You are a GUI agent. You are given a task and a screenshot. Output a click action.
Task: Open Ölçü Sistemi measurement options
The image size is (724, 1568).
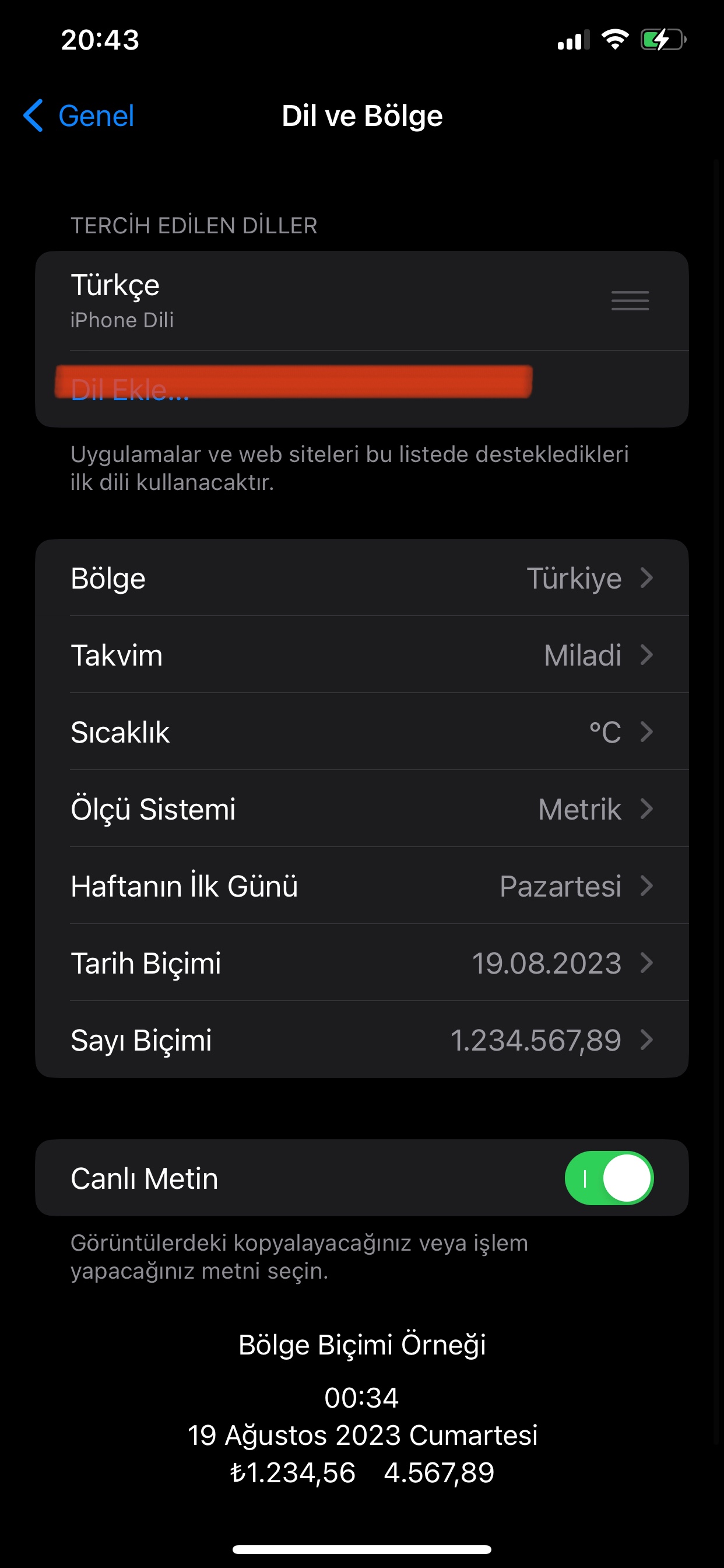(x=361, y=809)
